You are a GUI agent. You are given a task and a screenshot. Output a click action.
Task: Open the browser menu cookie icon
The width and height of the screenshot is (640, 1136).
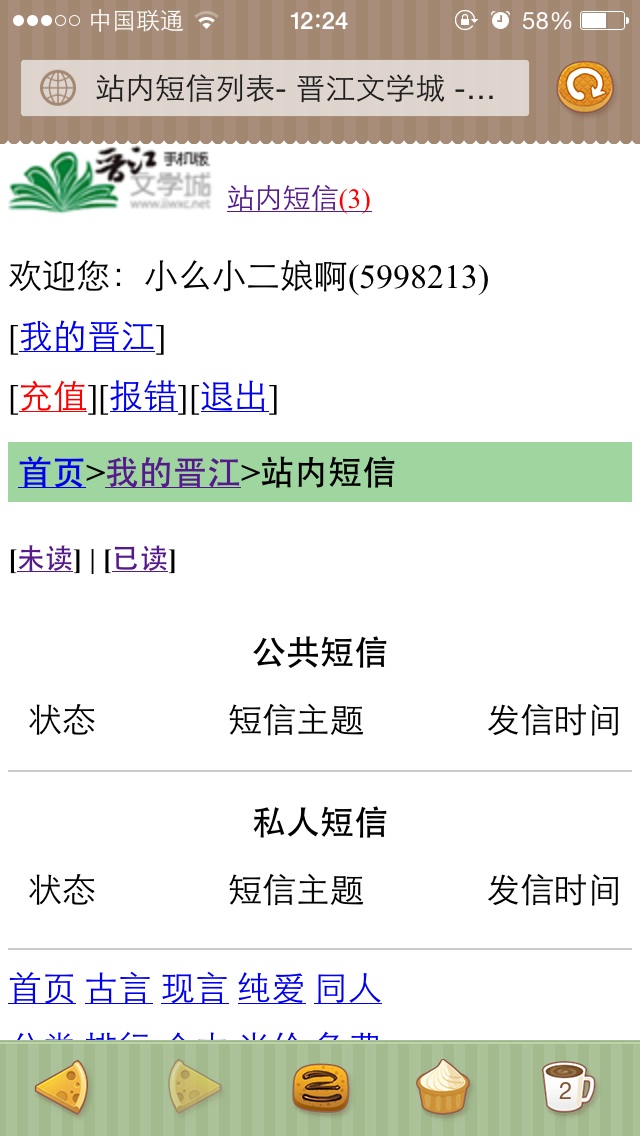(320, 1088)
